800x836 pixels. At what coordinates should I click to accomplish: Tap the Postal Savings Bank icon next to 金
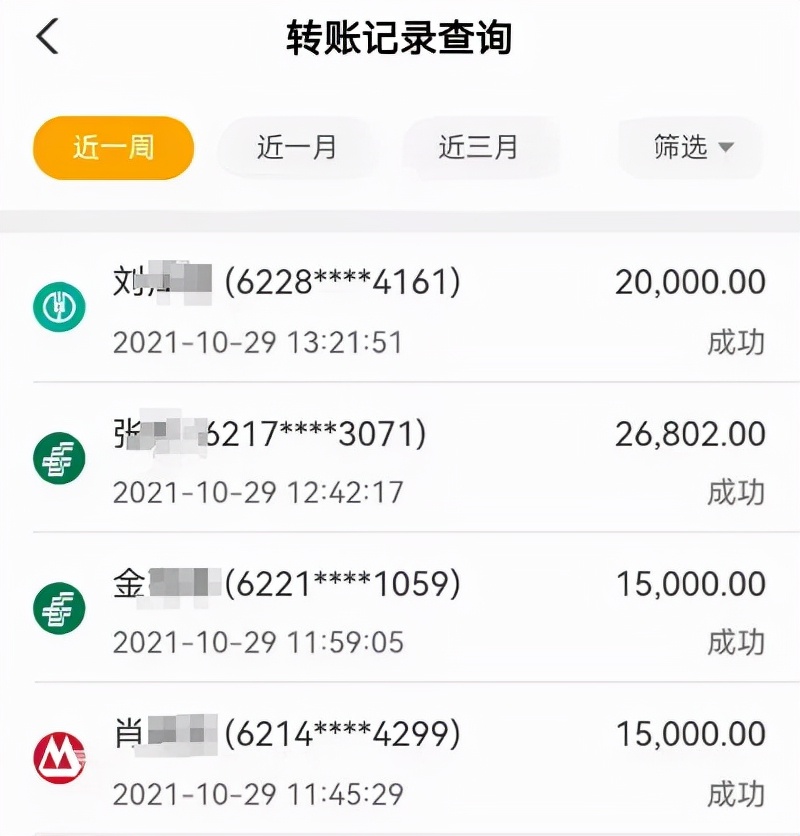pyautogui.click(x=60, y=607)
